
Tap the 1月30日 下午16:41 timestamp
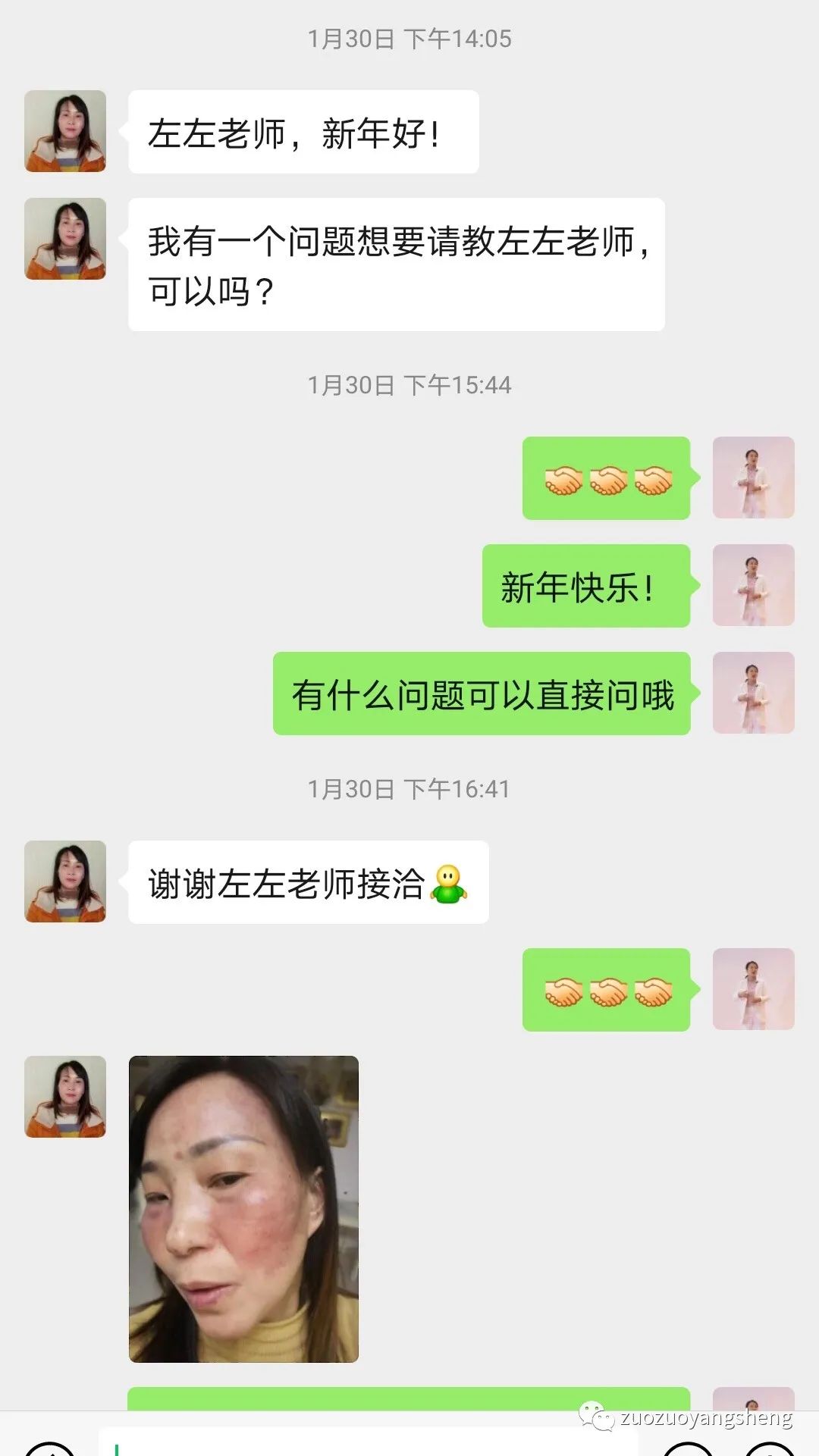pyautogui.click(x=409, y=790)
